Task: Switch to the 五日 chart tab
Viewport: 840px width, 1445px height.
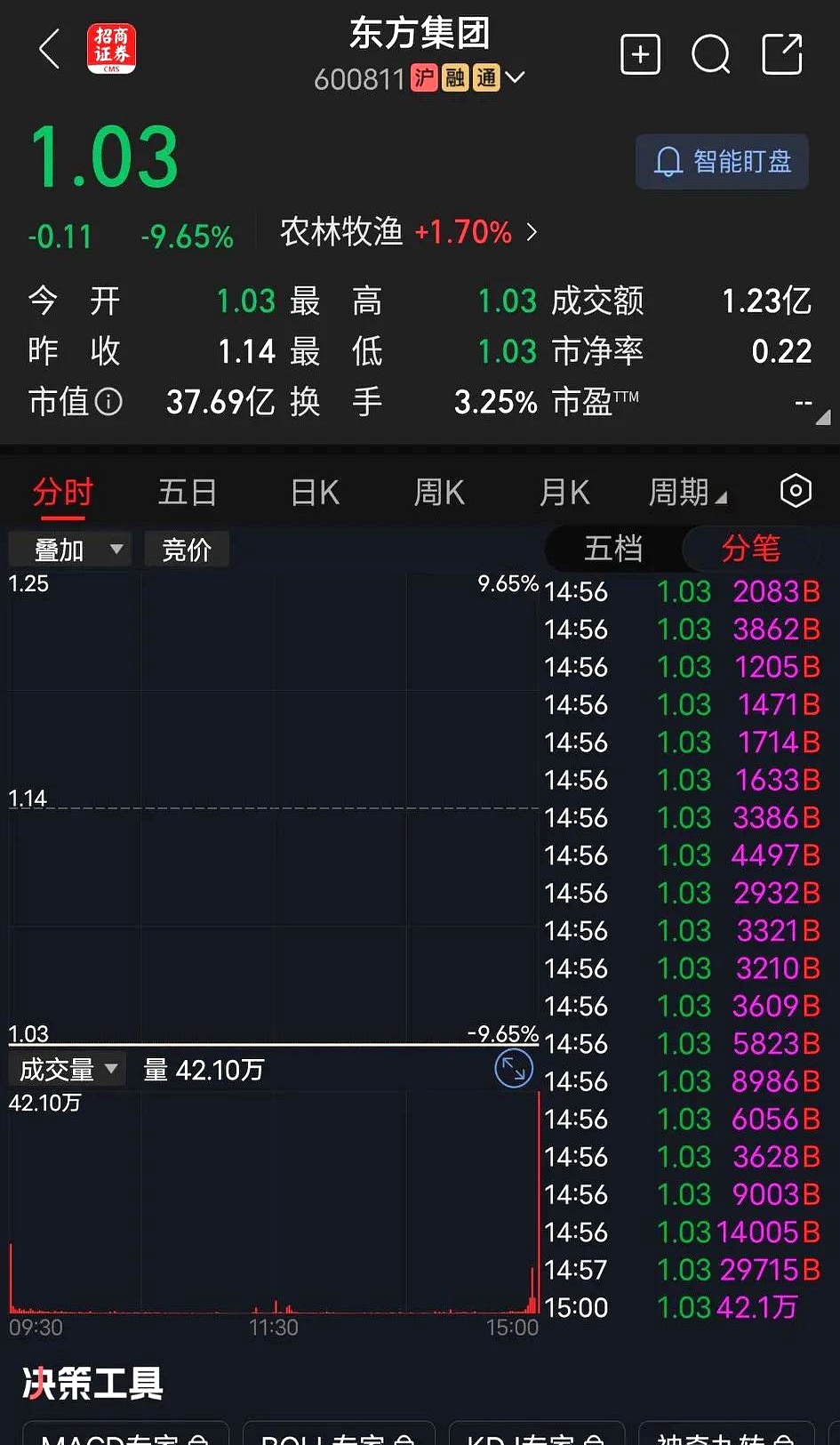Action: tap(188, 492)
